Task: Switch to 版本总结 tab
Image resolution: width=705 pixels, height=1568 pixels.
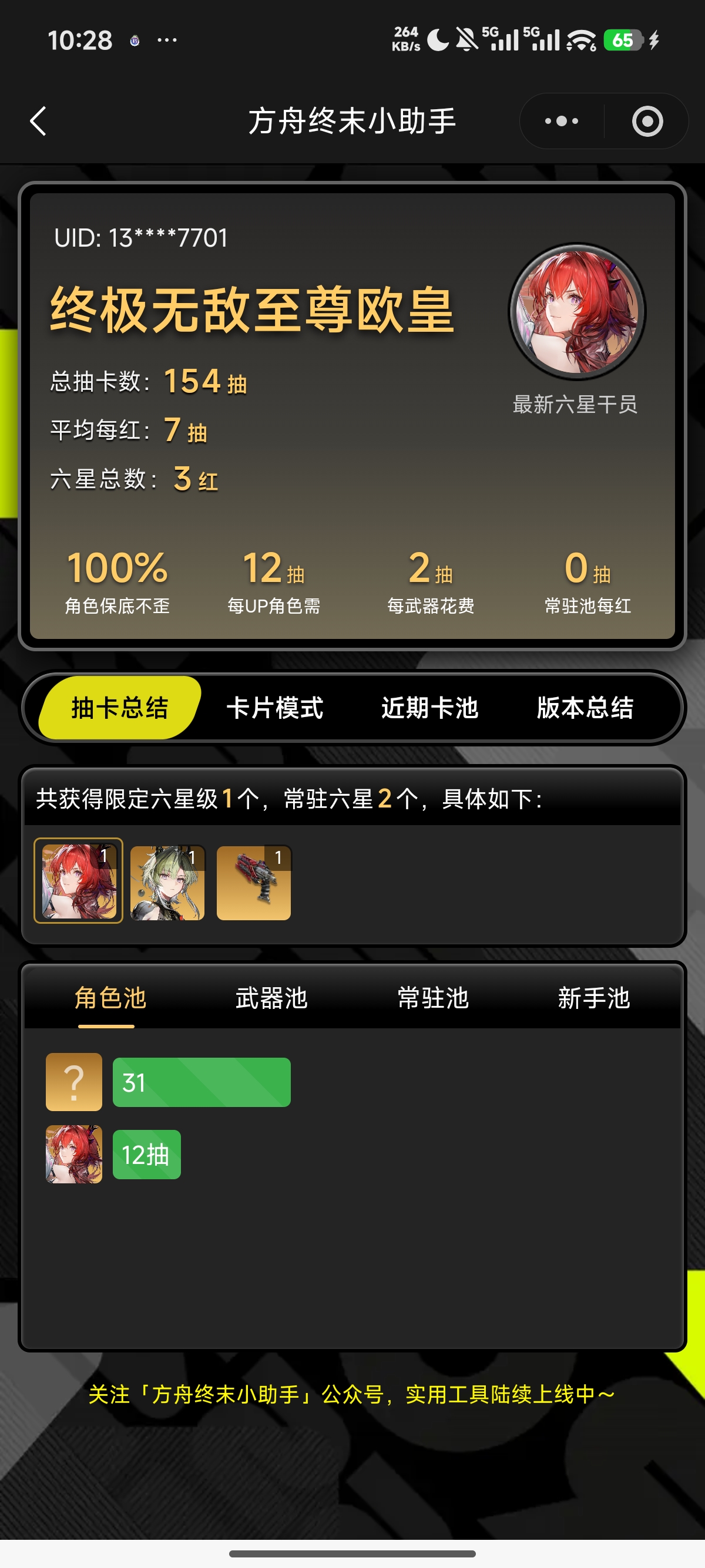Action: point(585,708)
